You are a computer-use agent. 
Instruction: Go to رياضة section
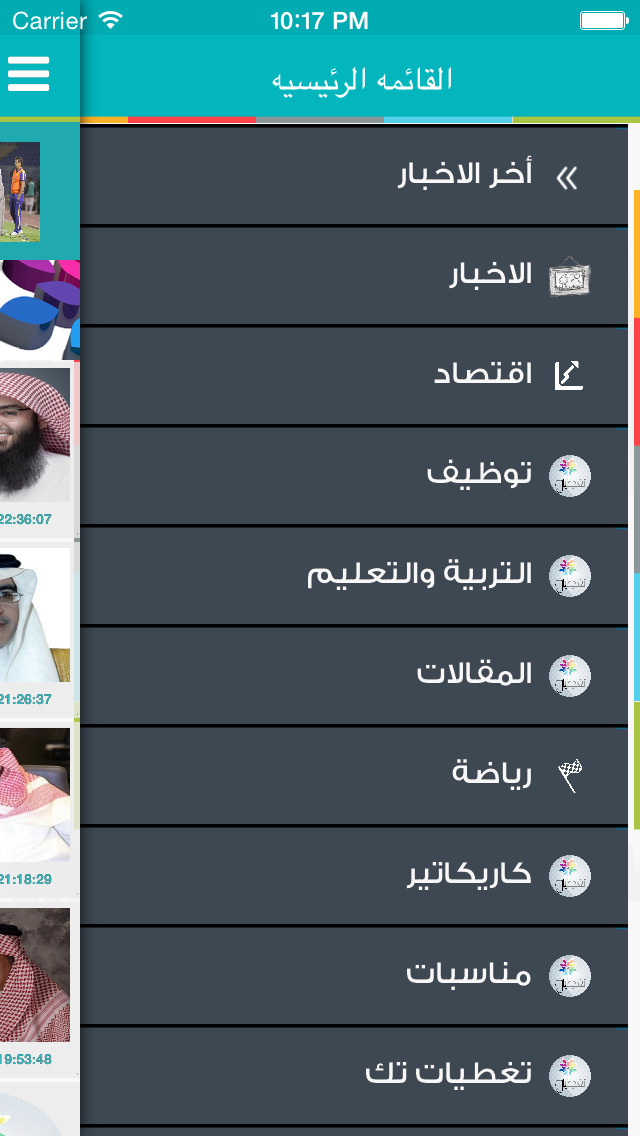point(354,776)
